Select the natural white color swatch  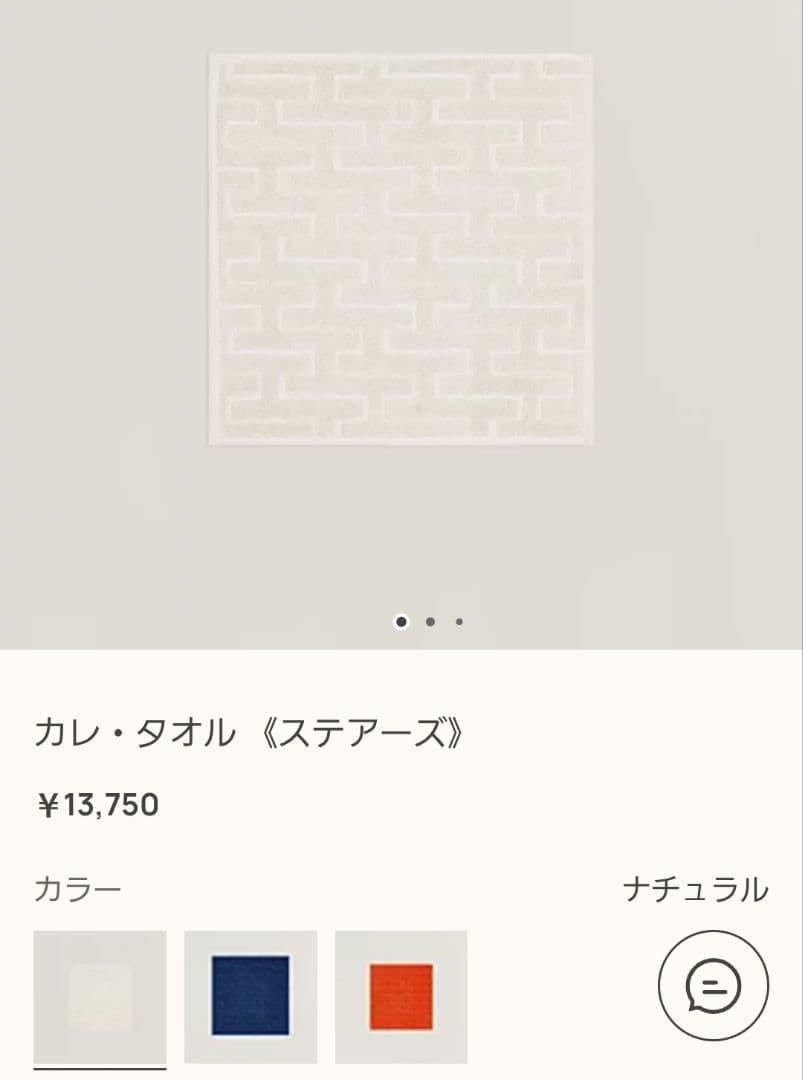100,996
